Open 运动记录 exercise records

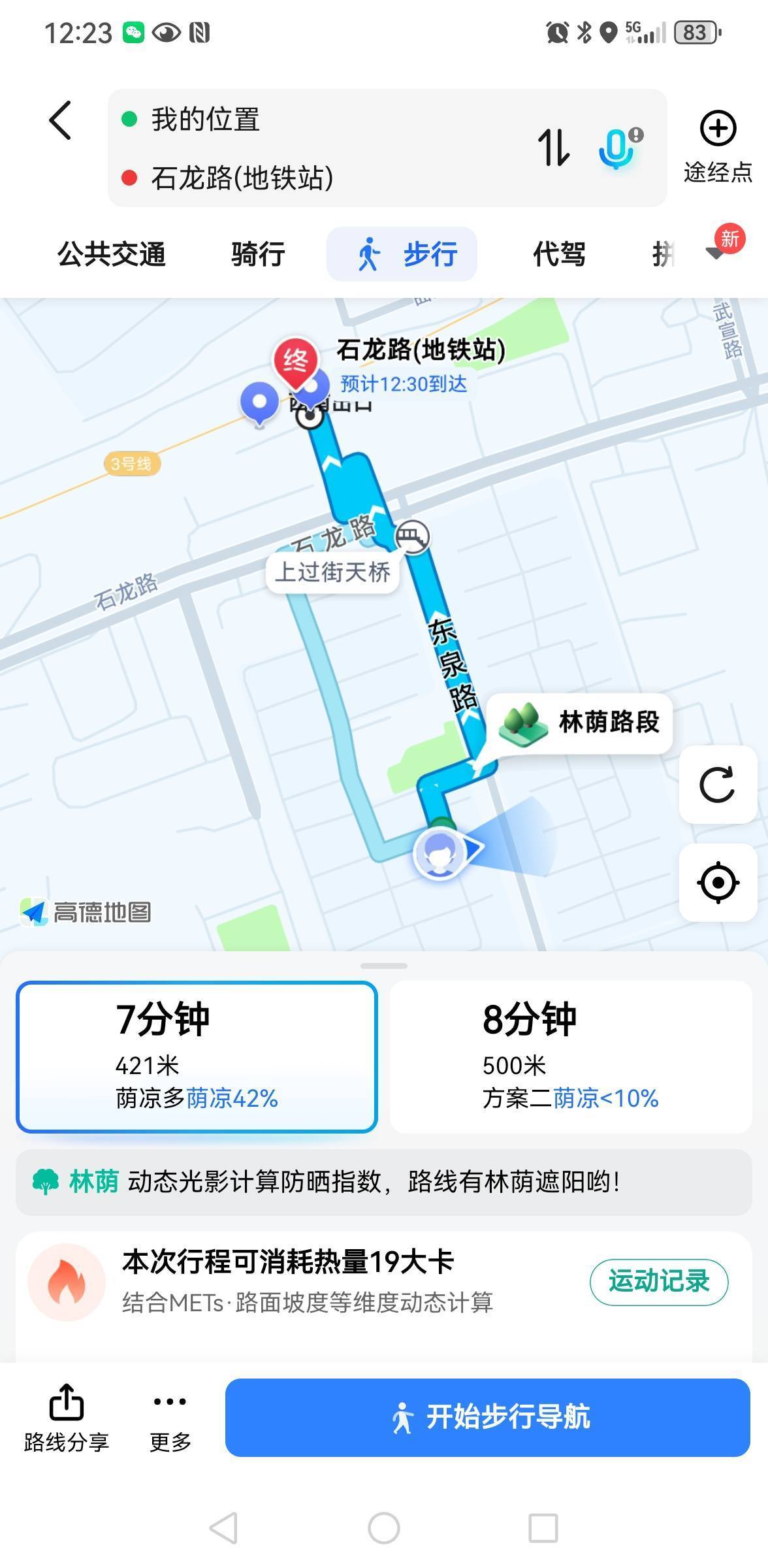tap(658, 1282)
